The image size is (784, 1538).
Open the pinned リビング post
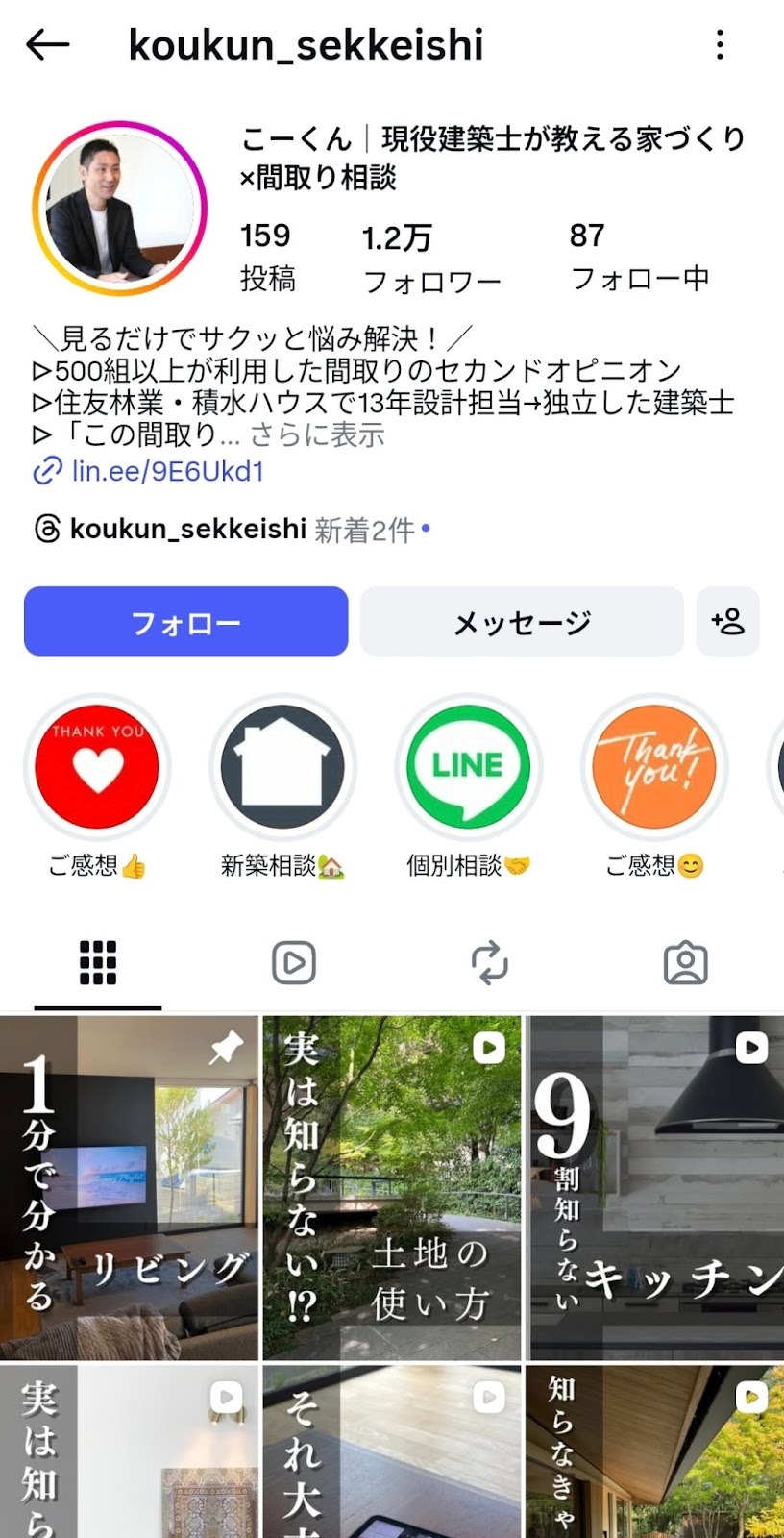129,1187
